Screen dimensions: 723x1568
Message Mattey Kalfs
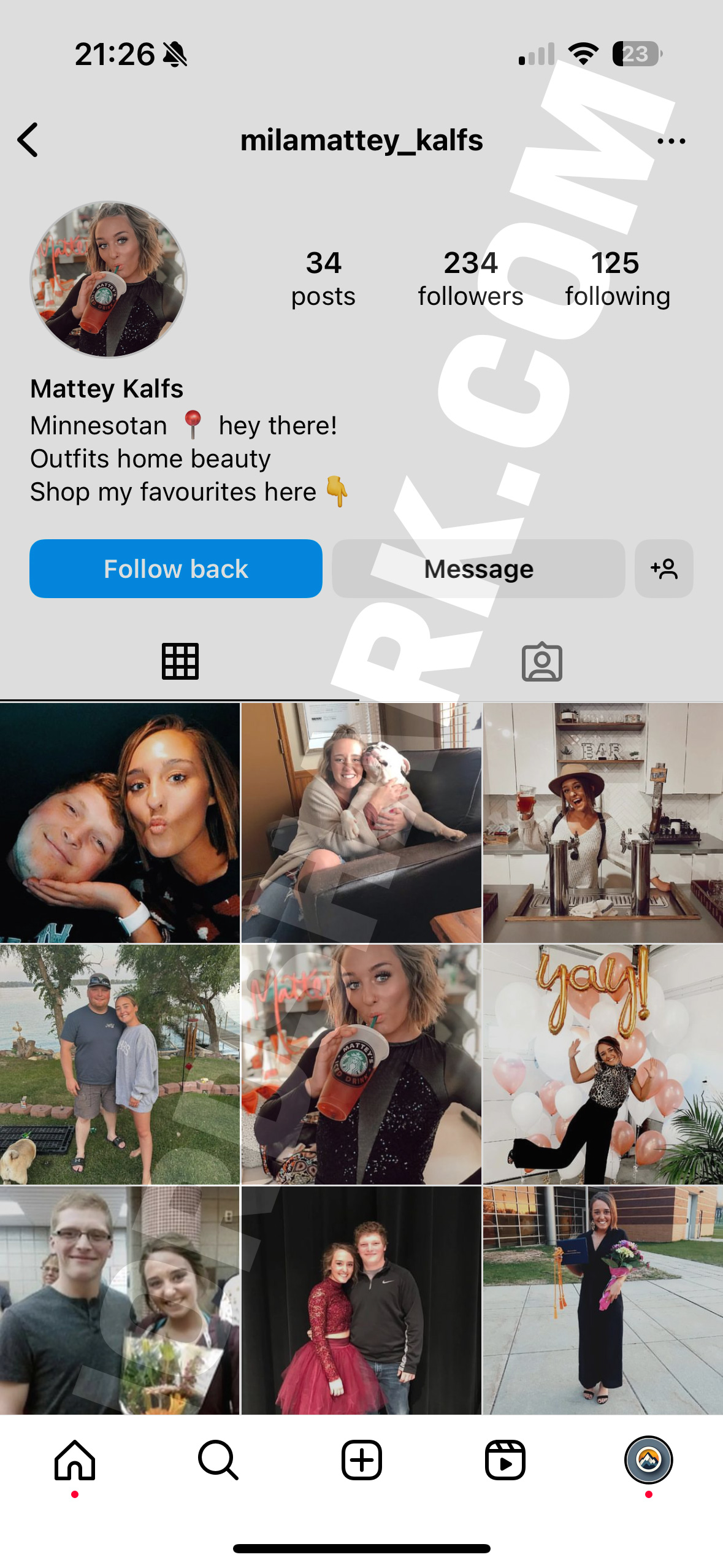coord(478,569)
